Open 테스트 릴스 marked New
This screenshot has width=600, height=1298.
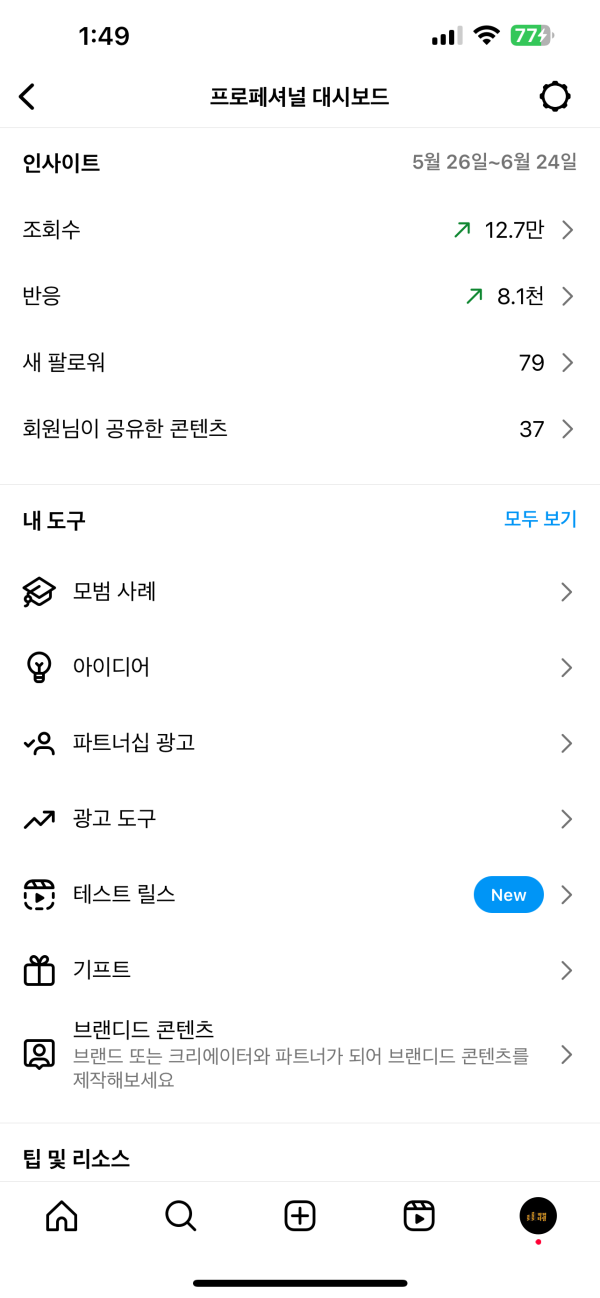[300, 895]
